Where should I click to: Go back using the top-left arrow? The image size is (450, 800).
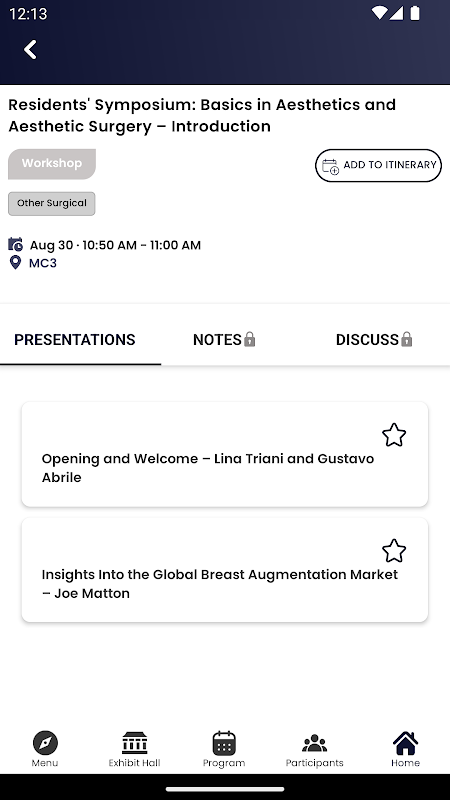click(30, 49)
